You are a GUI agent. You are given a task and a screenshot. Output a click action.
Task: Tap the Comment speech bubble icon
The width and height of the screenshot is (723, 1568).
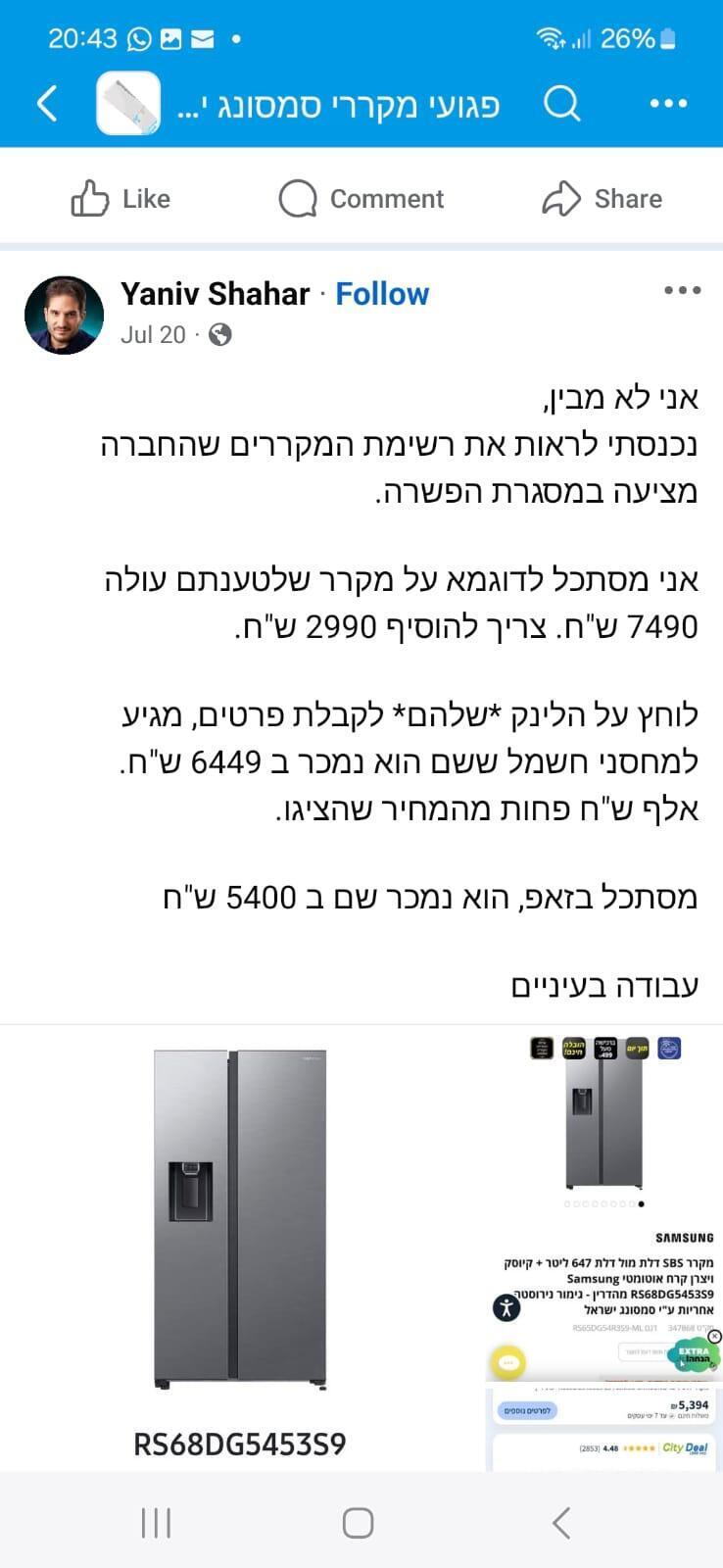(x=297, y=198)
